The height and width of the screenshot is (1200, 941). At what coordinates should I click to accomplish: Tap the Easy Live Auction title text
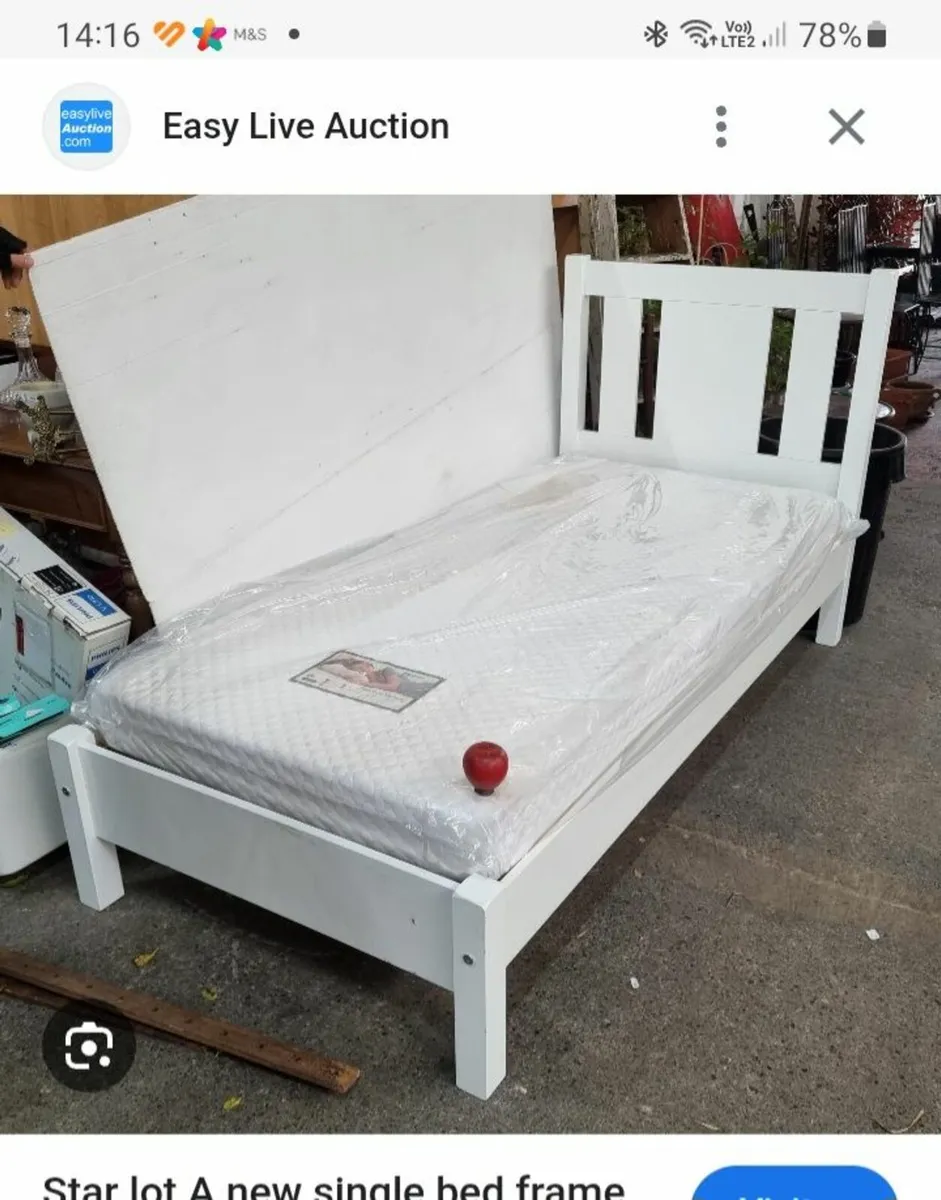coord(304,126)
